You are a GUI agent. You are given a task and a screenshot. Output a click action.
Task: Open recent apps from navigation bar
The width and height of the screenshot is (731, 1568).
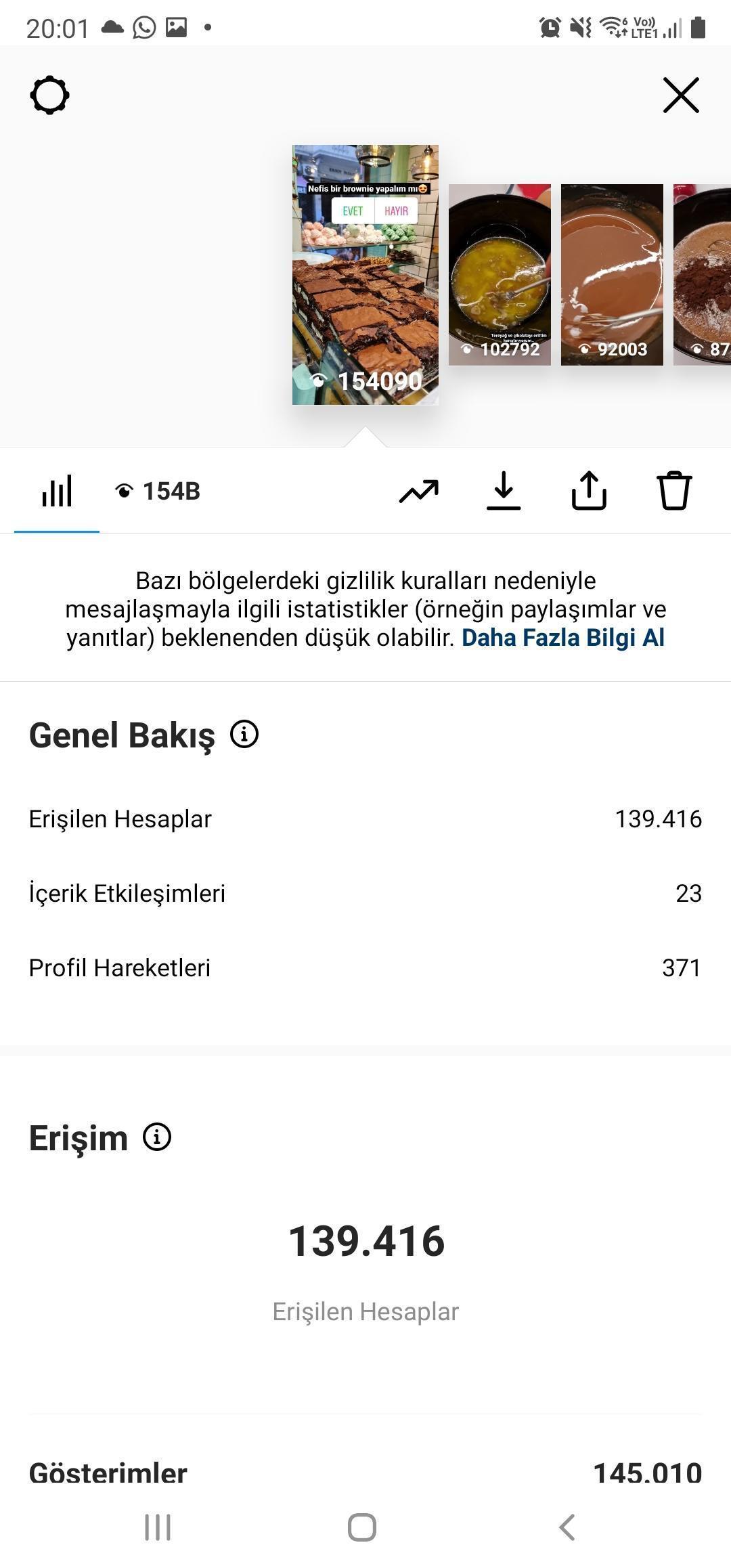[158, 1527]
